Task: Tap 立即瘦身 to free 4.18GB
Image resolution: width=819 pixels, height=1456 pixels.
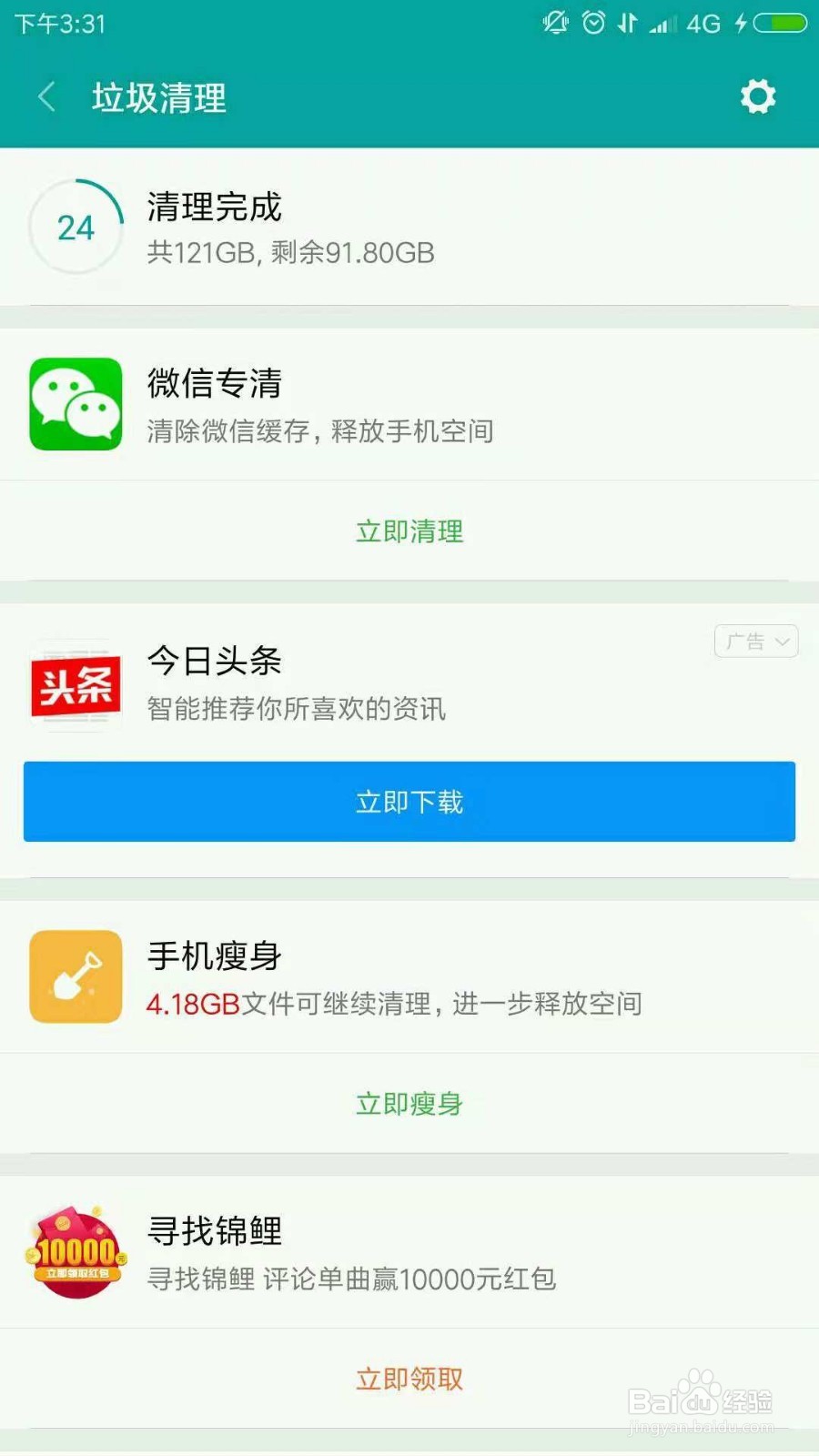Action: [x=409, y=1104]
